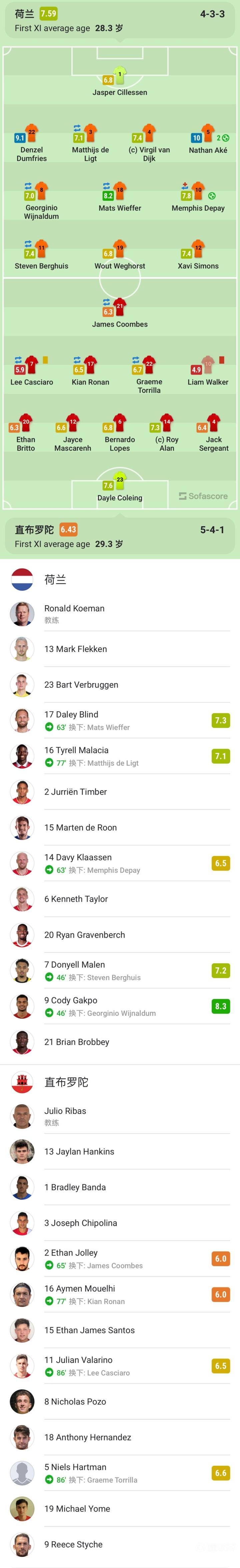This screenshot has height=1568, width=240.
Task: Open substitute Mark Flekken's row
Action: [120, 649]
